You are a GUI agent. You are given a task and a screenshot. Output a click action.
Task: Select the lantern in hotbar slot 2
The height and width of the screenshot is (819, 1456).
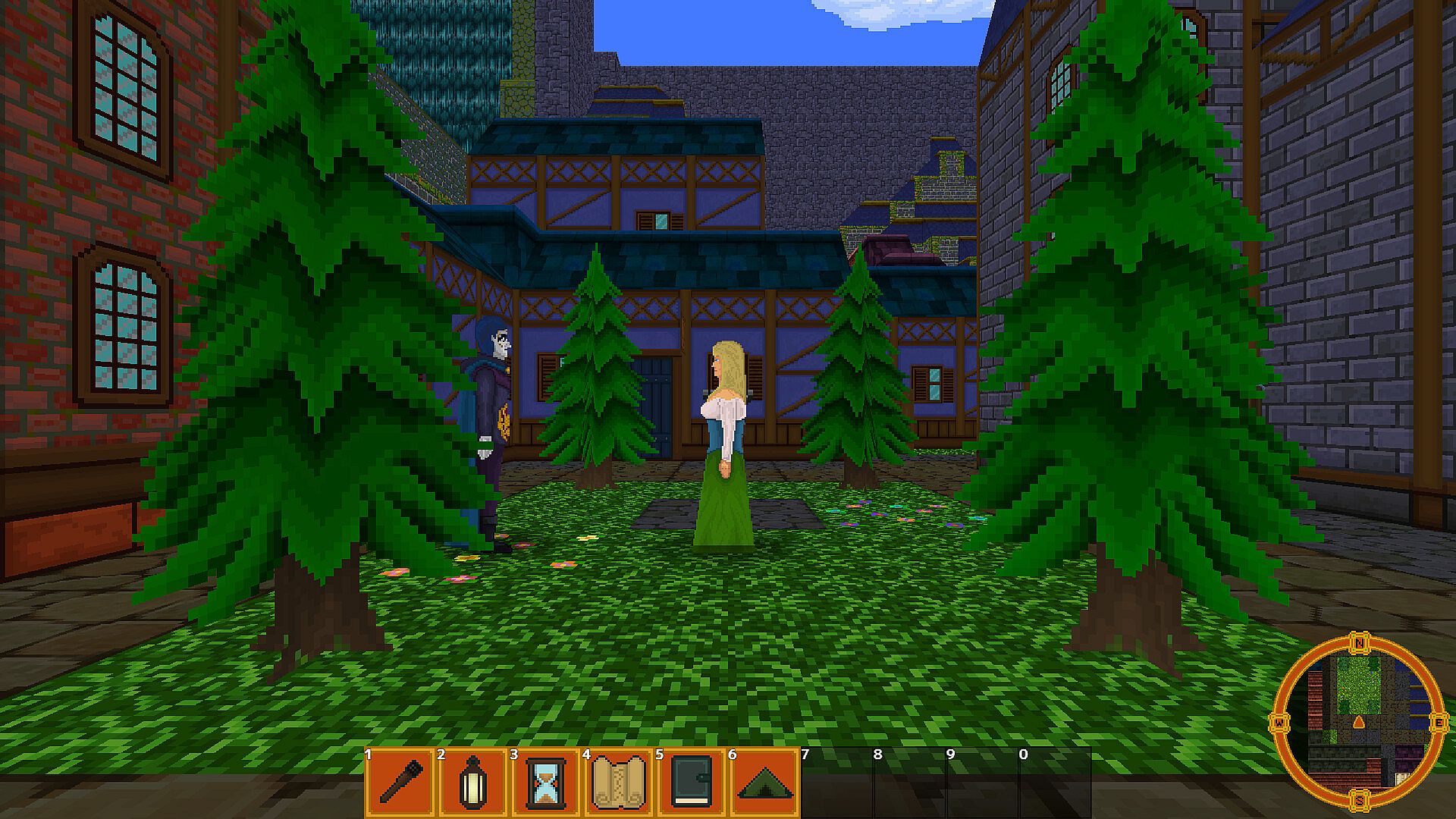point(472,782)
